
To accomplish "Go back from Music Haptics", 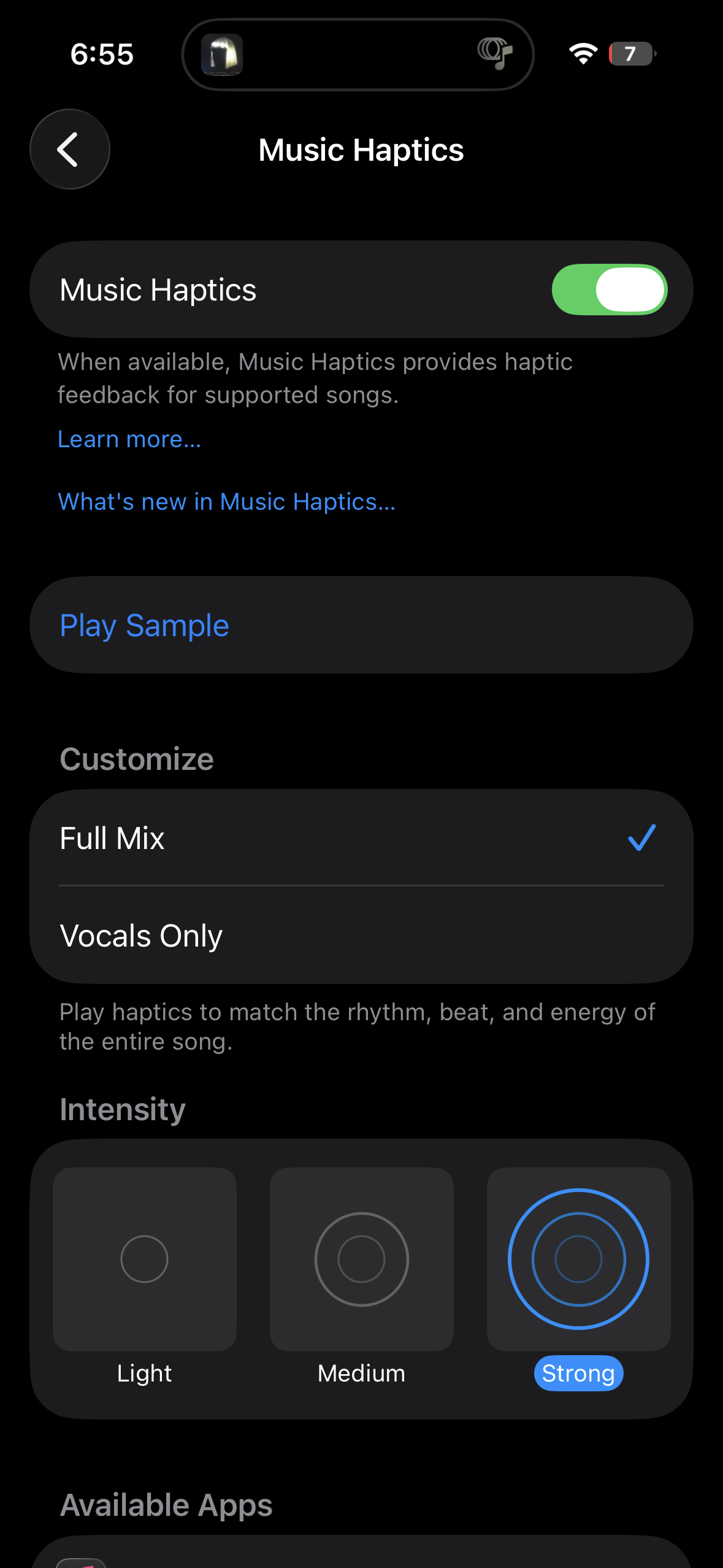I will tap(69, 149).
